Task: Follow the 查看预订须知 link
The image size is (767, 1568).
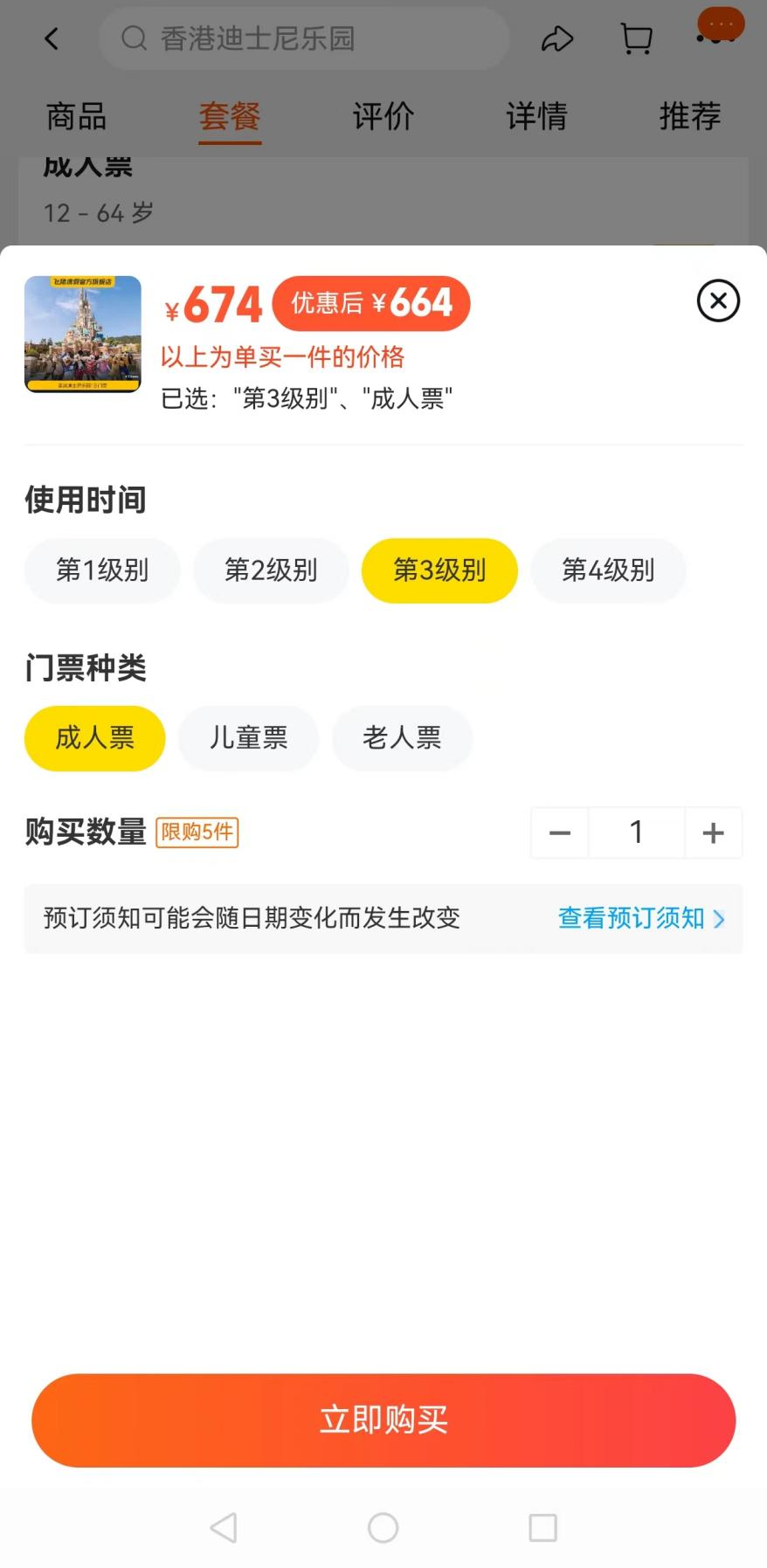Action: pos(632,919)
